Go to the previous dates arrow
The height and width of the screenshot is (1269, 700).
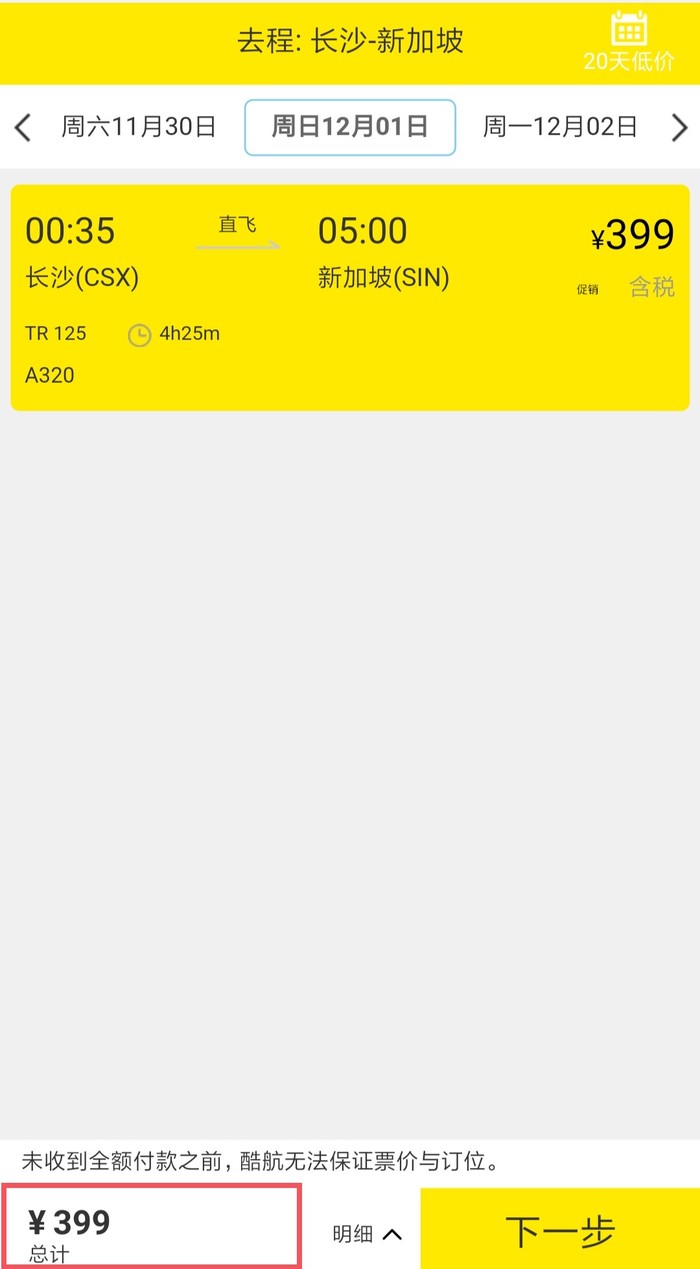coord(23,127)
